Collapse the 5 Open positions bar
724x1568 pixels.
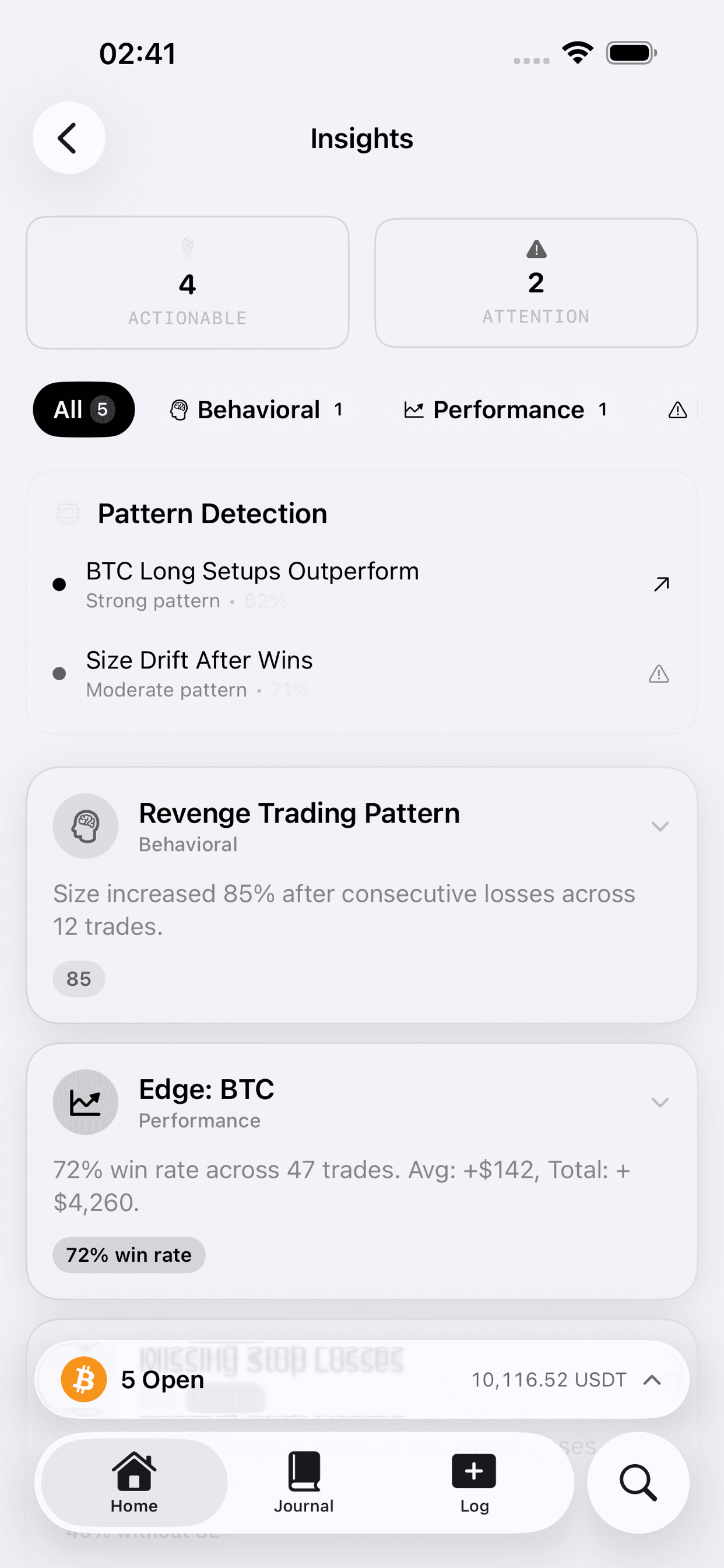click(653, 1380)
